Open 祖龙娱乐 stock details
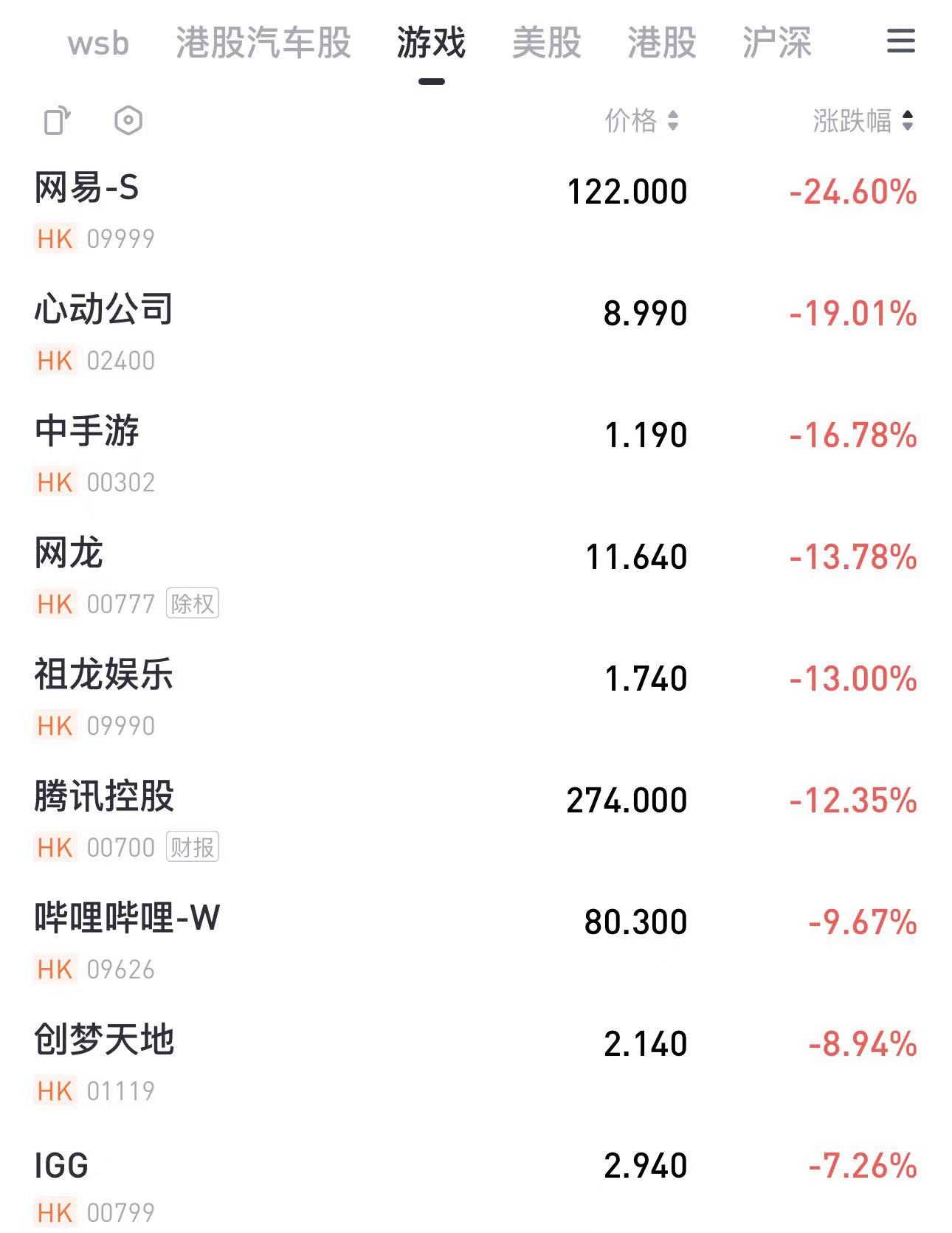Screen dimensions: 952x1233 pos(476,699)
